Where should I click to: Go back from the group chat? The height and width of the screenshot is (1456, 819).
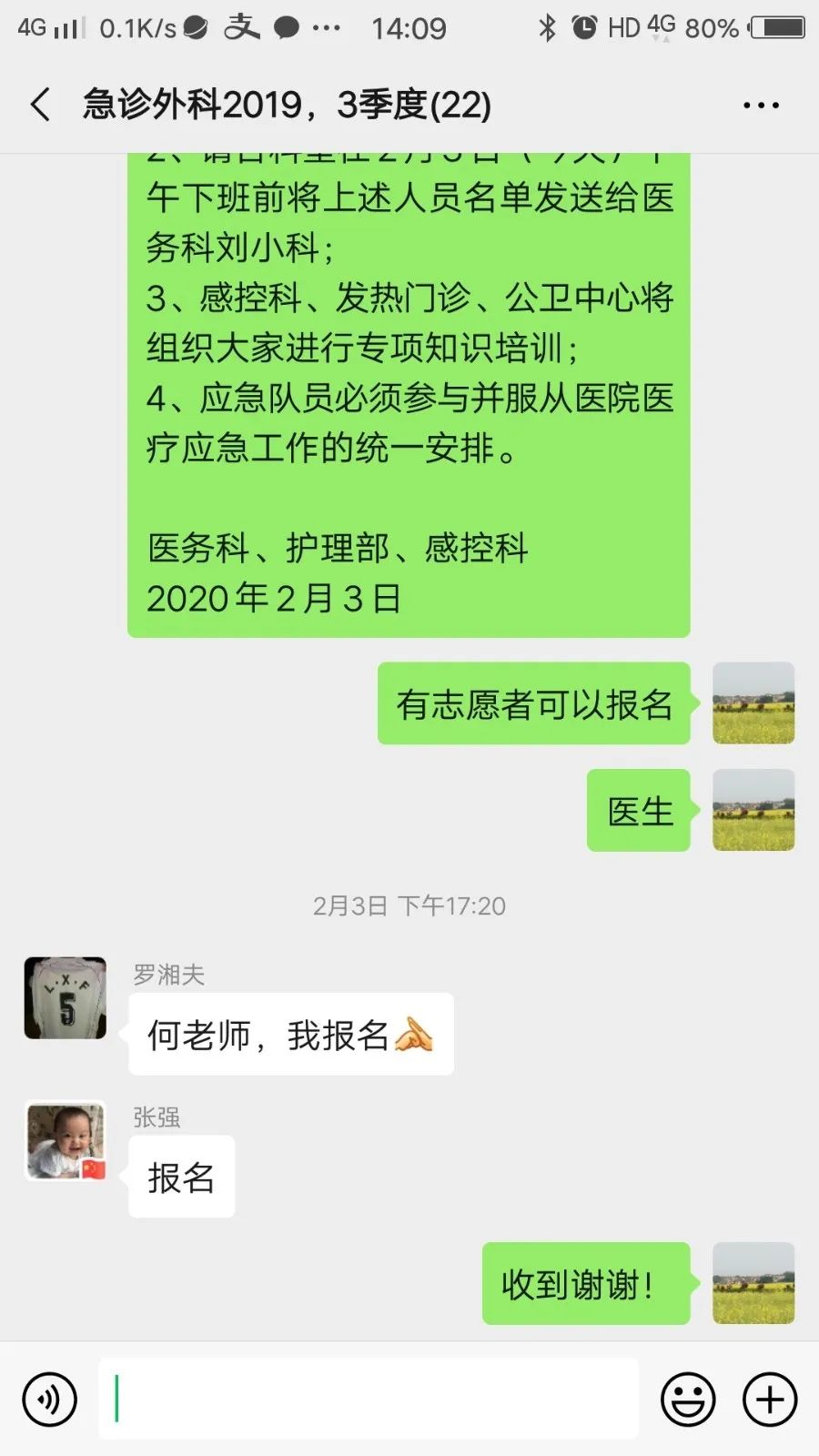(40, 105)
